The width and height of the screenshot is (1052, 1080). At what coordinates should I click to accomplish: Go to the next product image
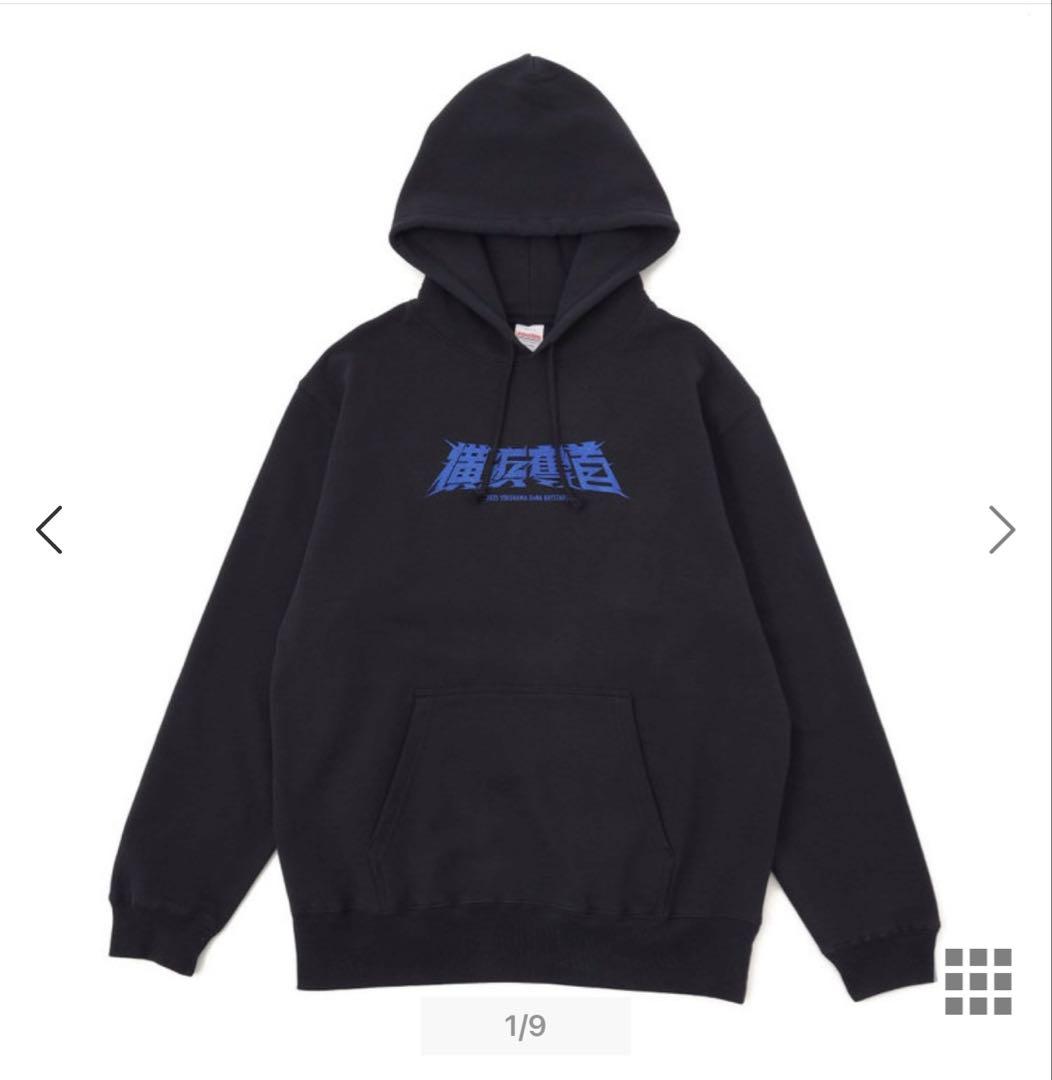pos(1001,530)
